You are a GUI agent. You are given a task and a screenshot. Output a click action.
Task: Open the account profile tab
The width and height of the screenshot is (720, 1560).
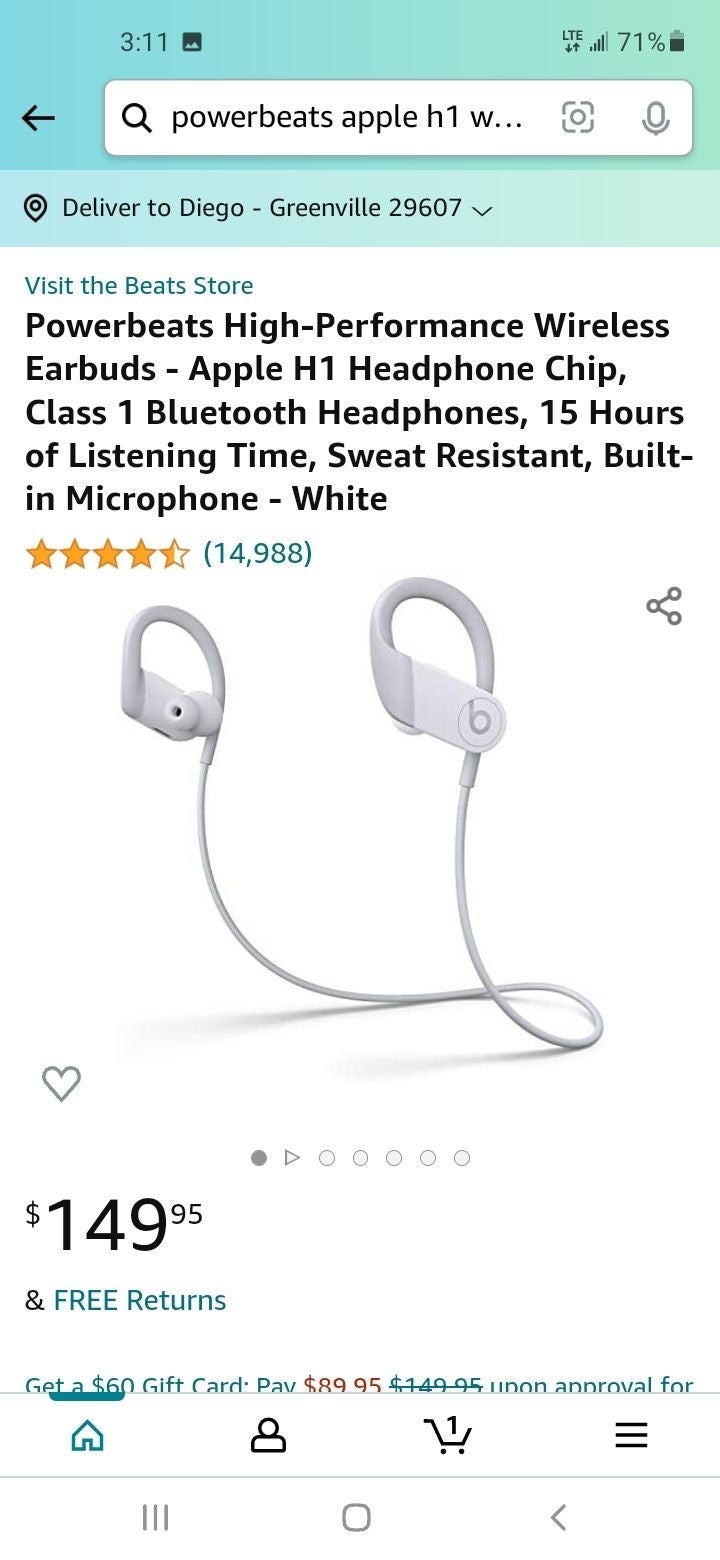[x=267, y=1436]
